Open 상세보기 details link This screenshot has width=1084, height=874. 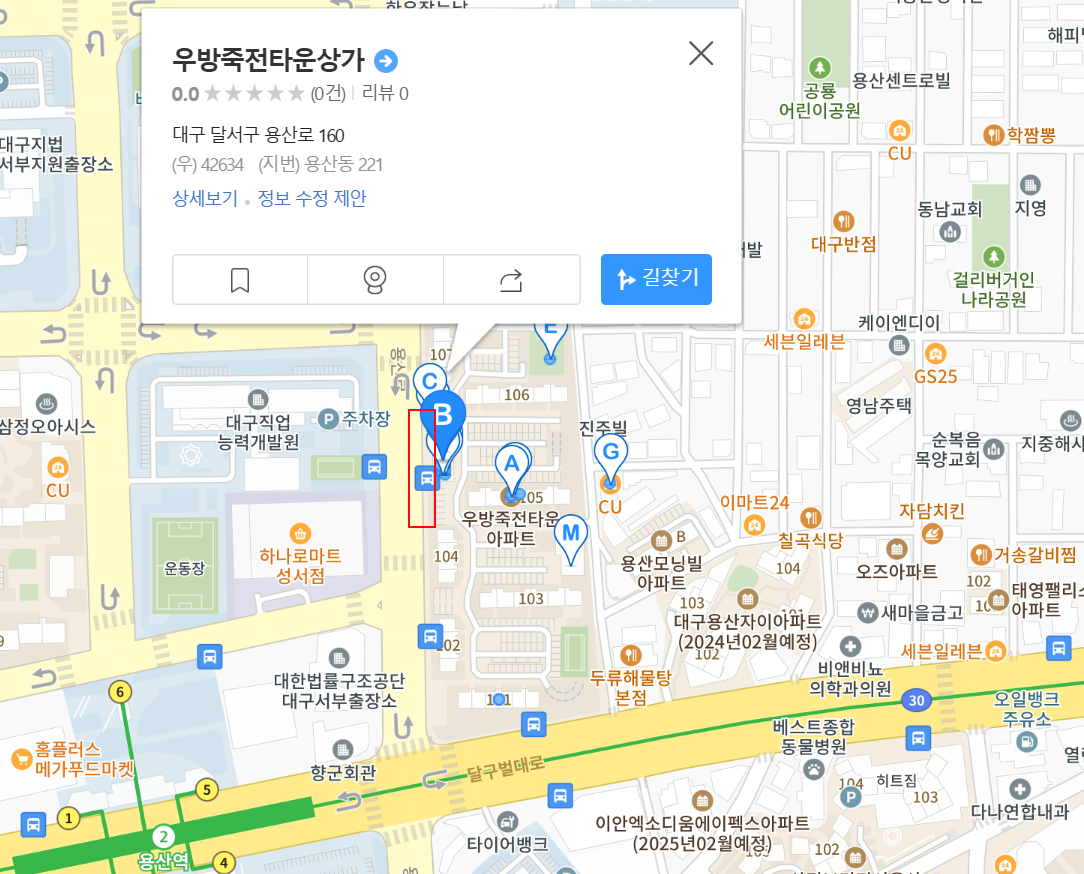coord(204,198)
